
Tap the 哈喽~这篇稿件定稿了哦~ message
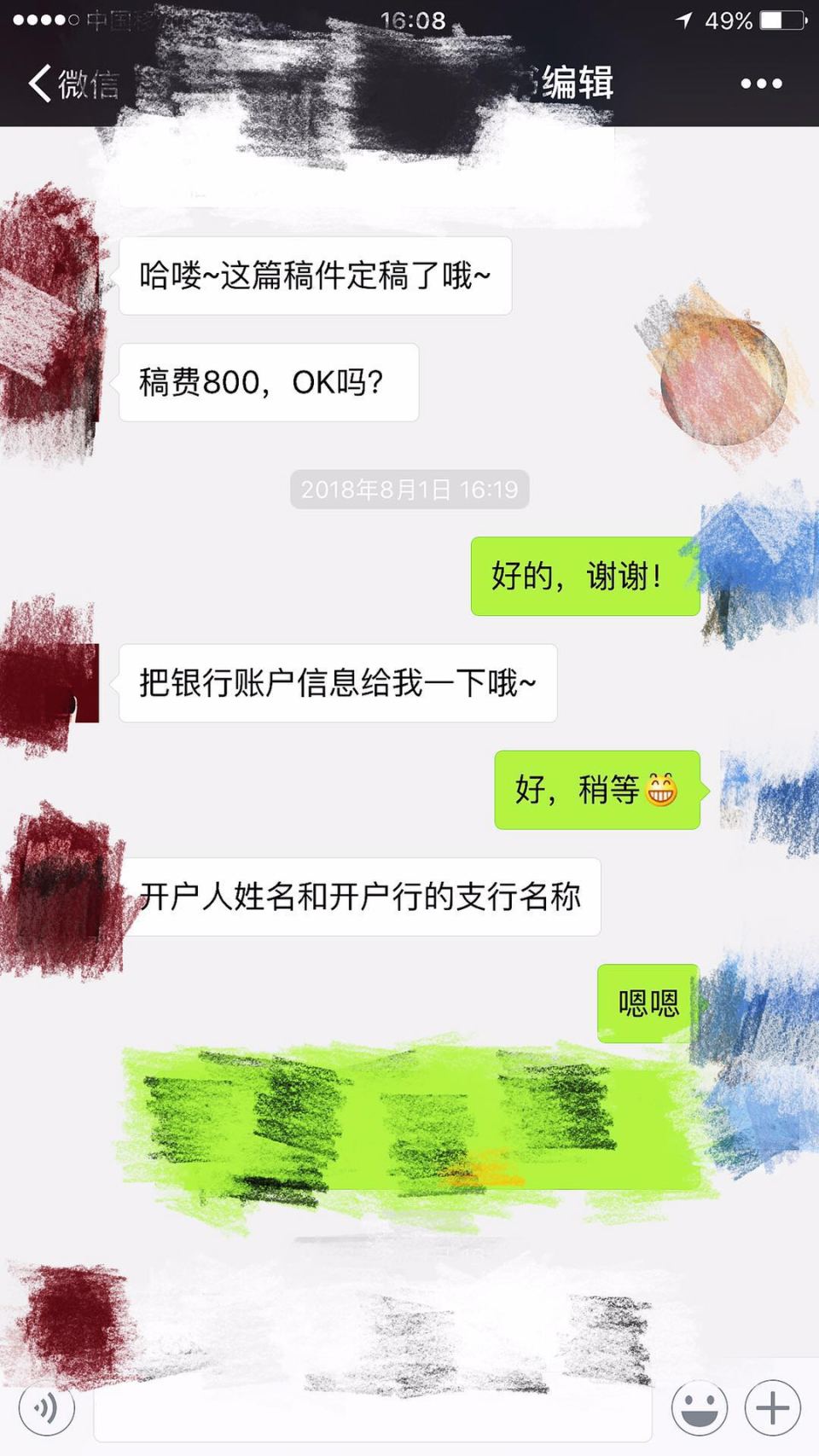(314, 275)
